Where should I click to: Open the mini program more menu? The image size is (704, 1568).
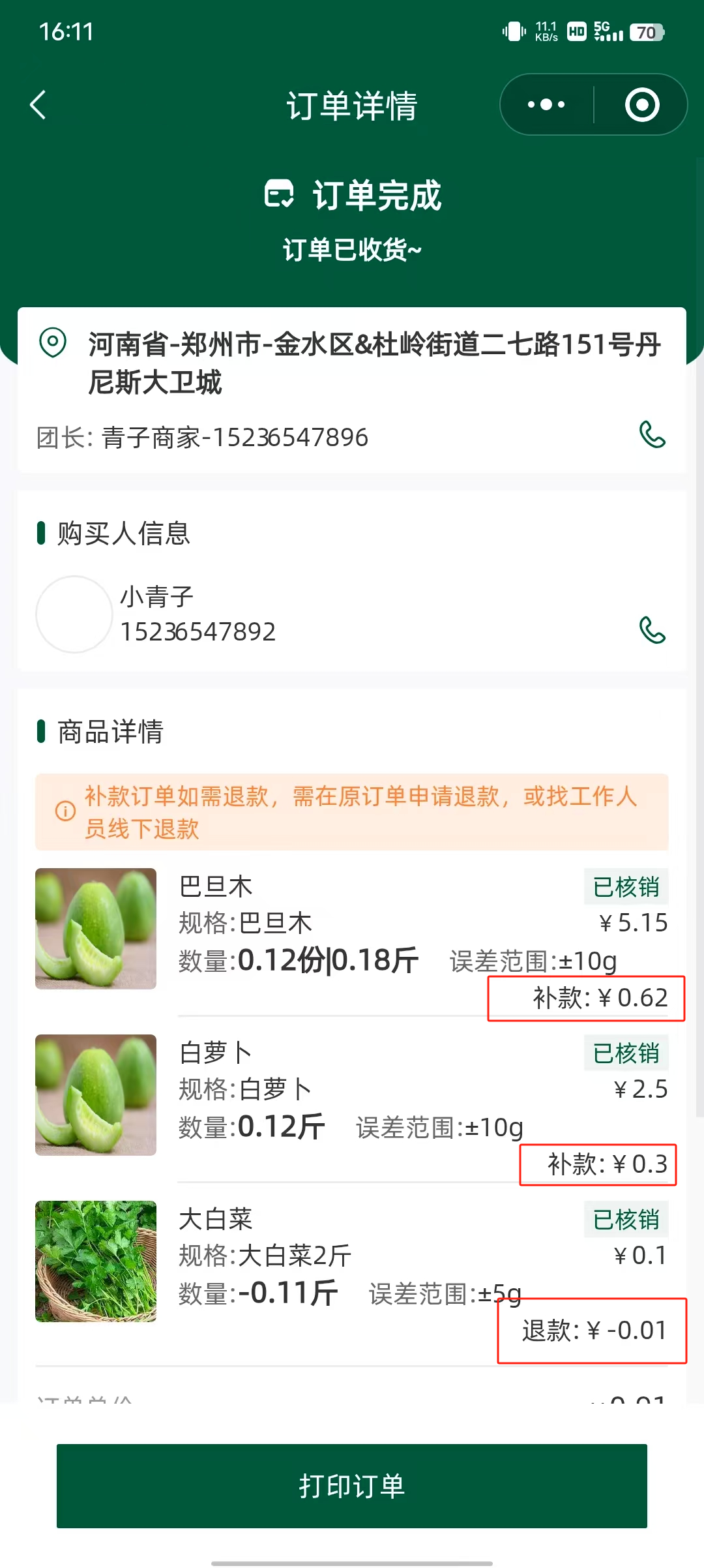click(x=546, y=105)
